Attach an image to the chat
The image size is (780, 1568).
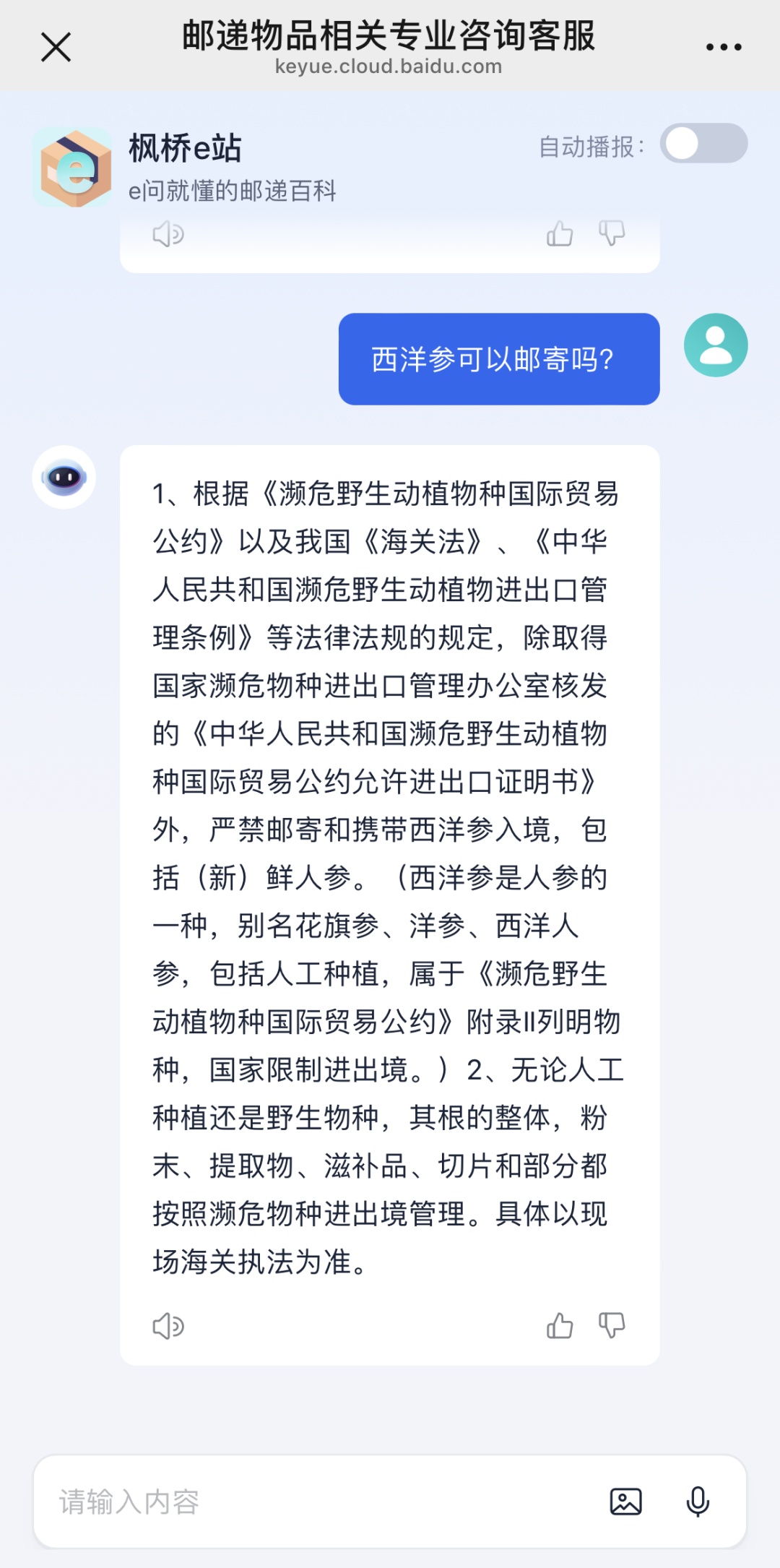tap(625, 1502)
